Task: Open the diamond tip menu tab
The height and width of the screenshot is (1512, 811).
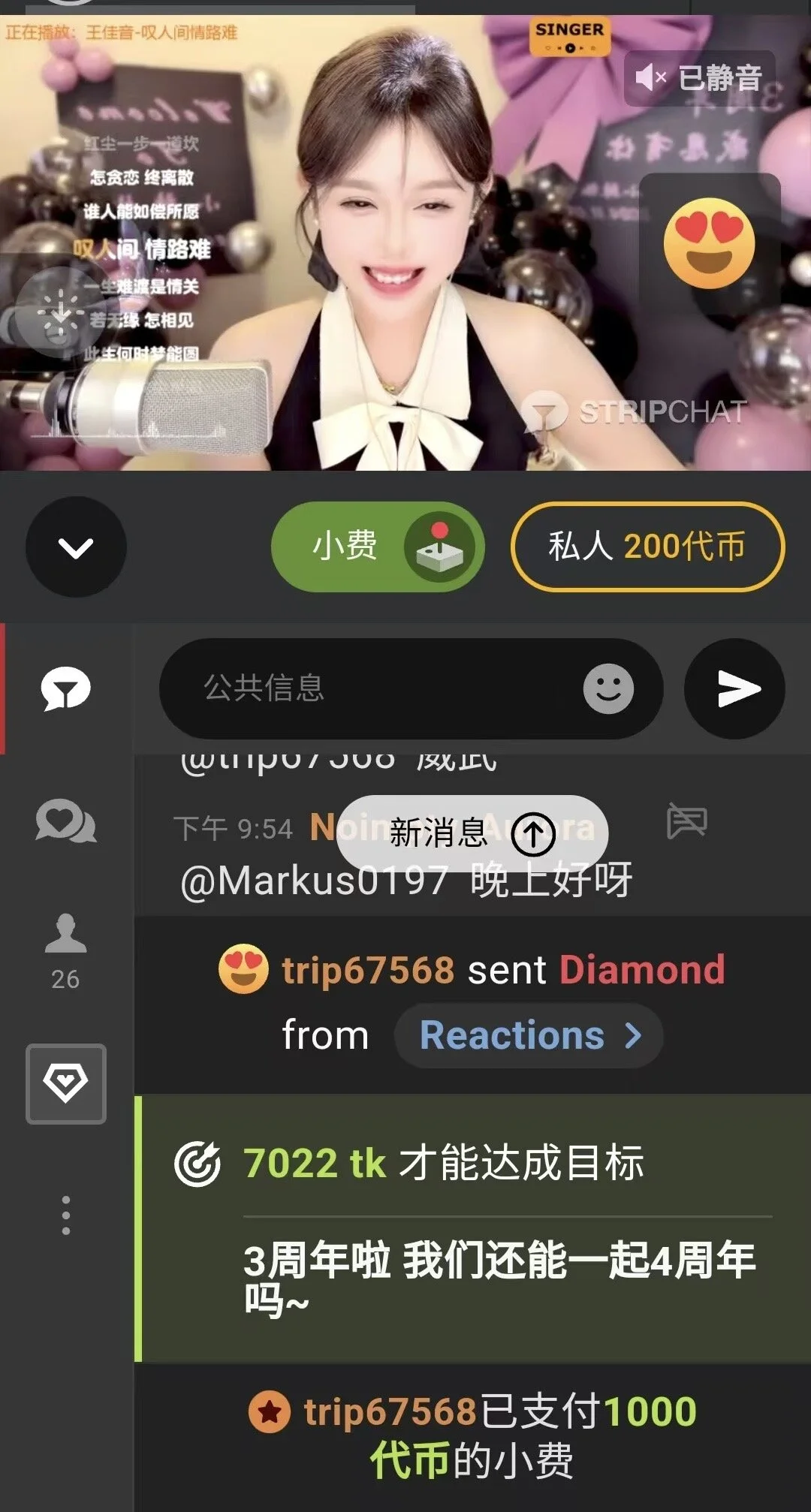Action: (66, 1083)
